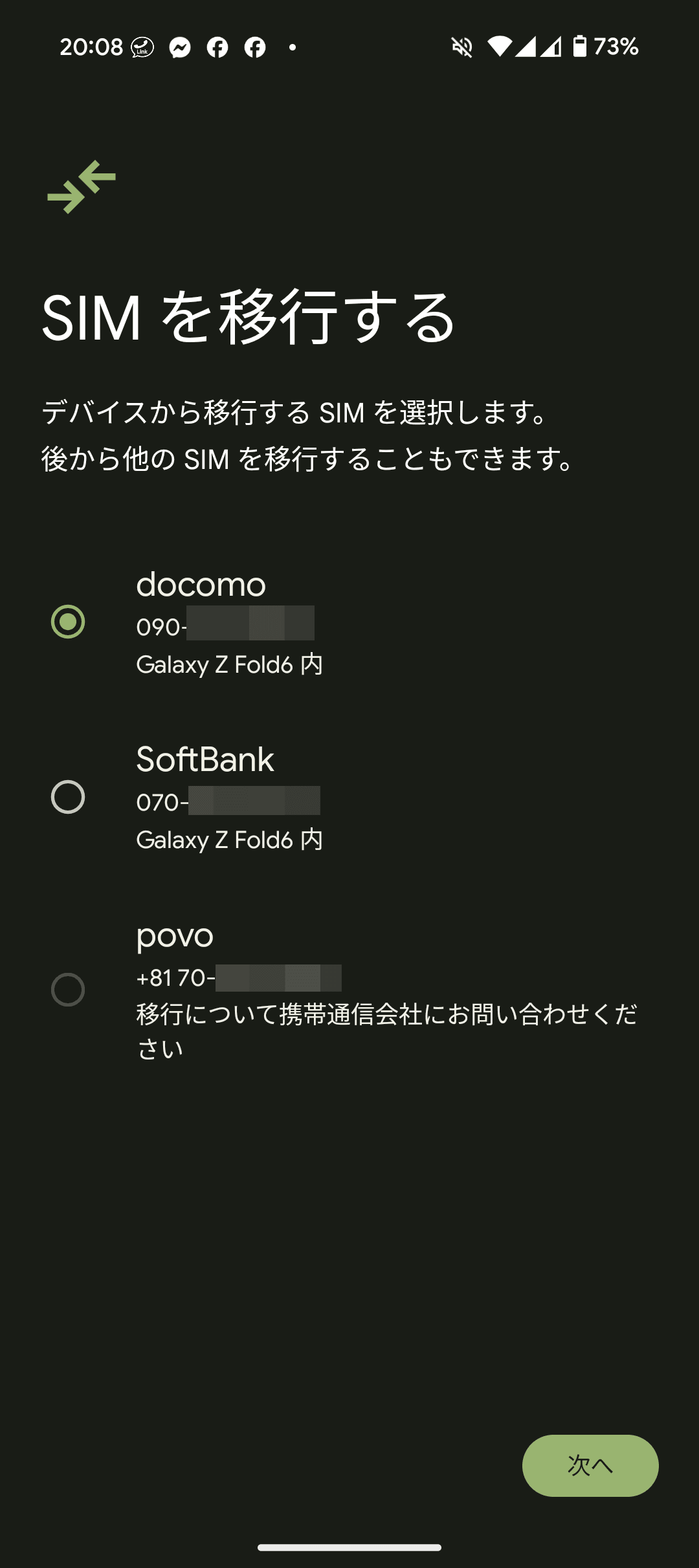Screen dimensions: 699x1568
Task: Tap the second Facebook notification icon
Action: [x=255, y=47]
